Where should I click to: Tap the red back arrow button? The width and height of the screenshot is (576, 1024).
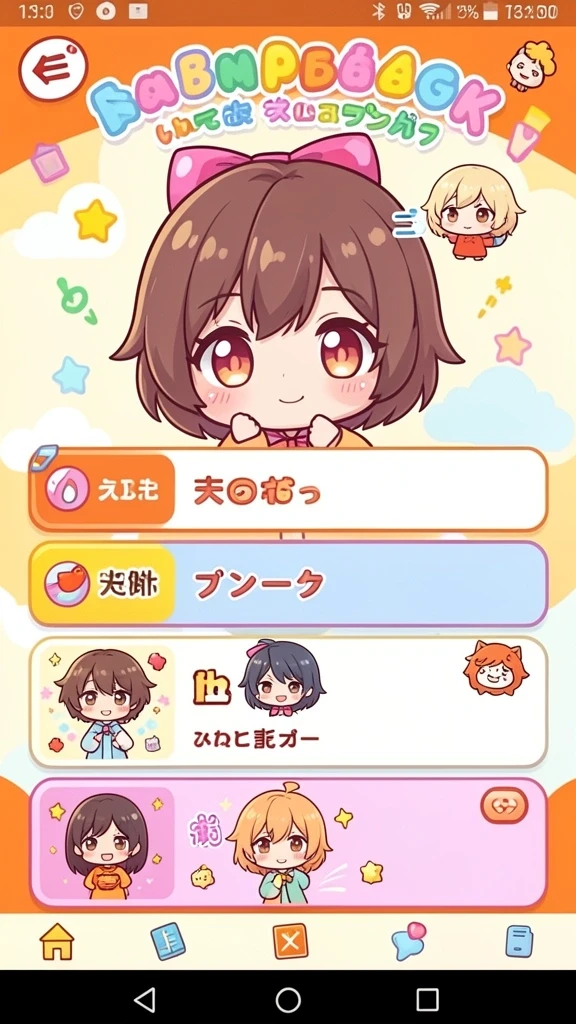pyautogui.click(x=53, y=69)
